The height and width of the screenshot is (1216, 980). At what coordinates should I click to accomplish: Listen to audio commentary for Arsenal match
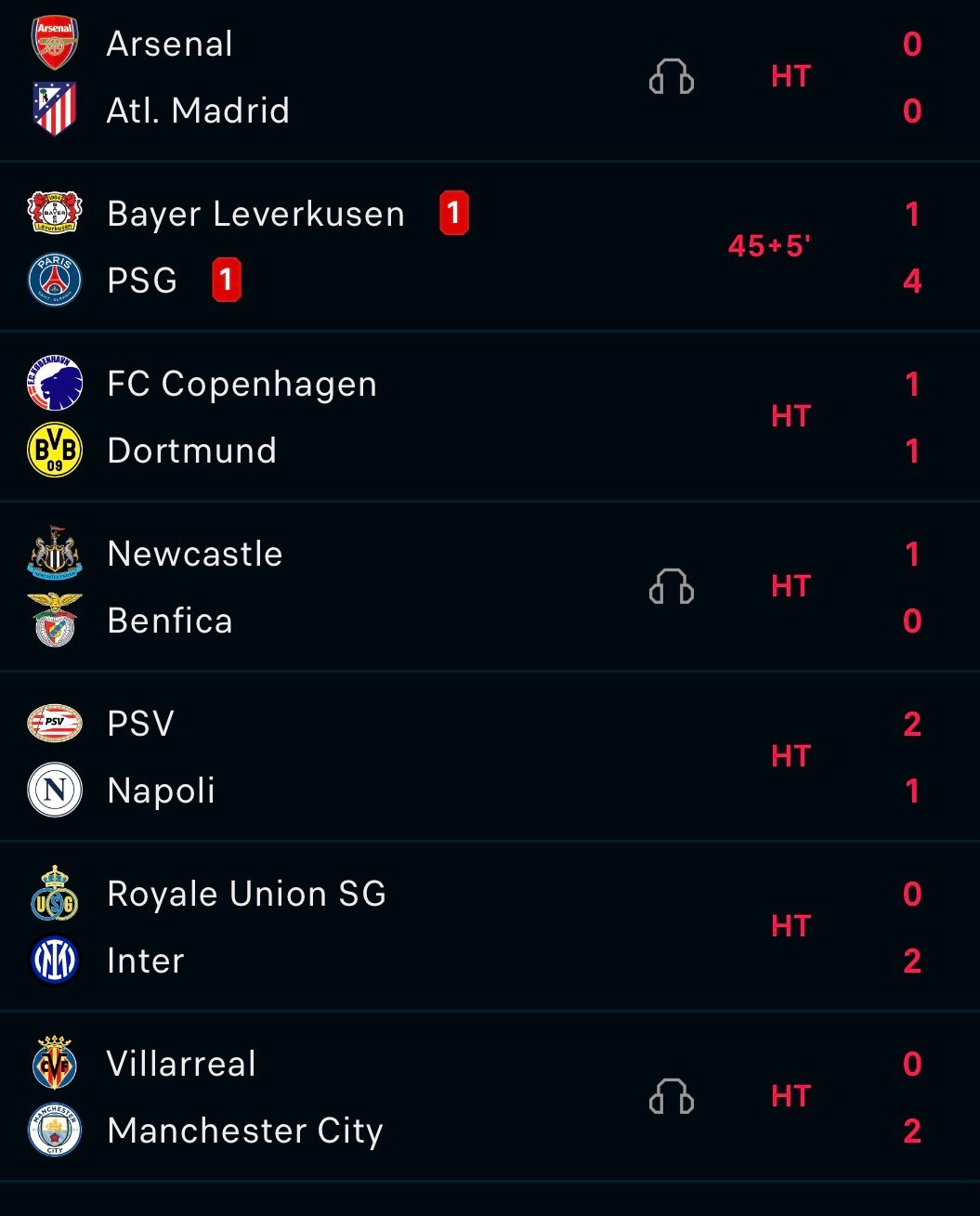(671, 77)
